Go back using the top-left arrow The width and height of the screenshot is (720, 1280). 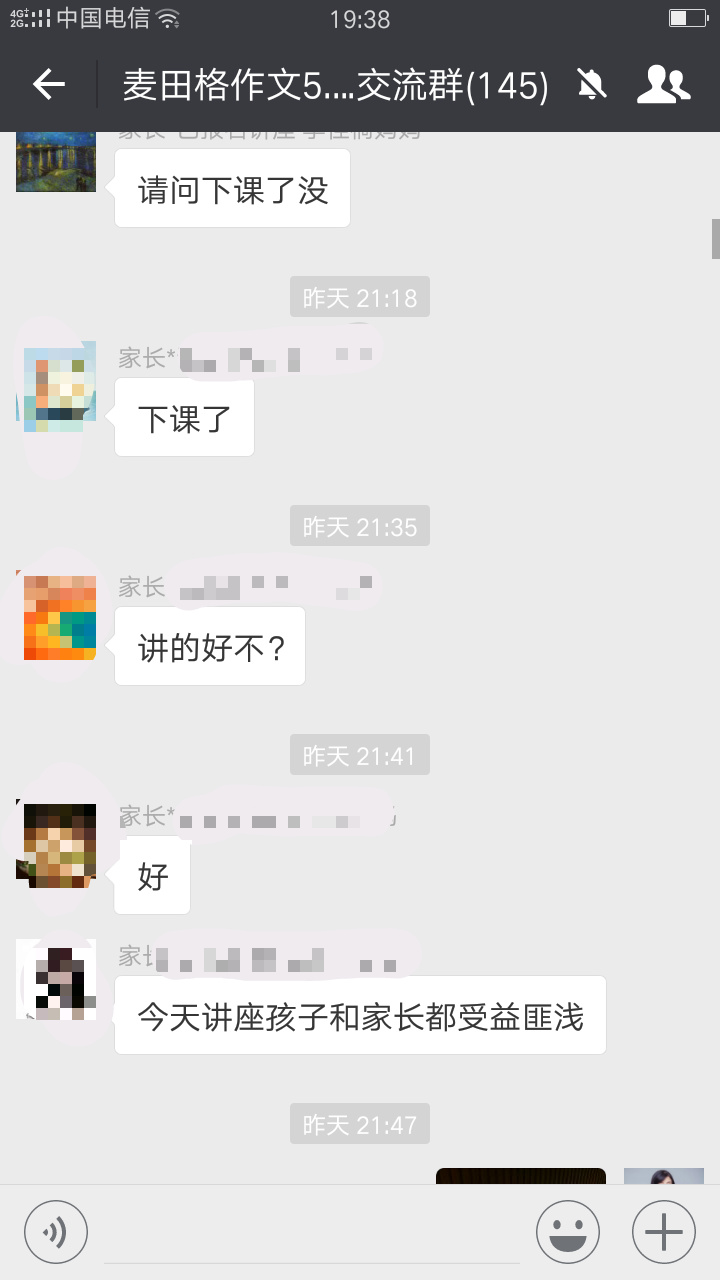coord(49,85)
